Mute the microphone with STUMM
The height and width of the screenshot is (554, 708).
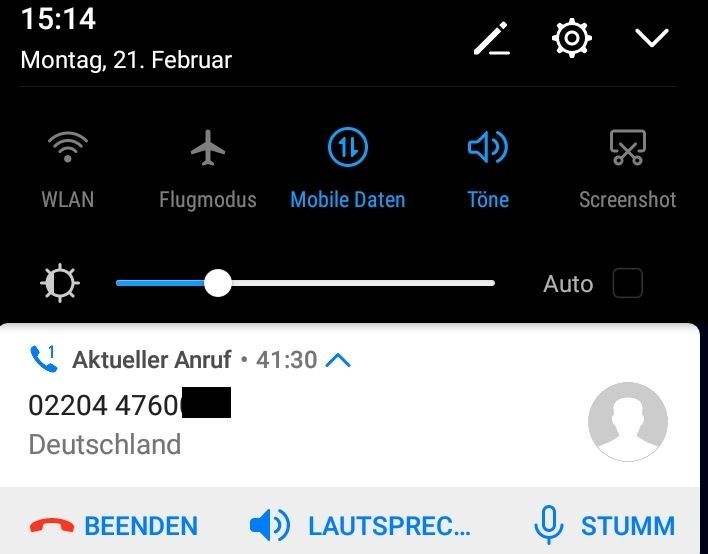pos(604,525)
